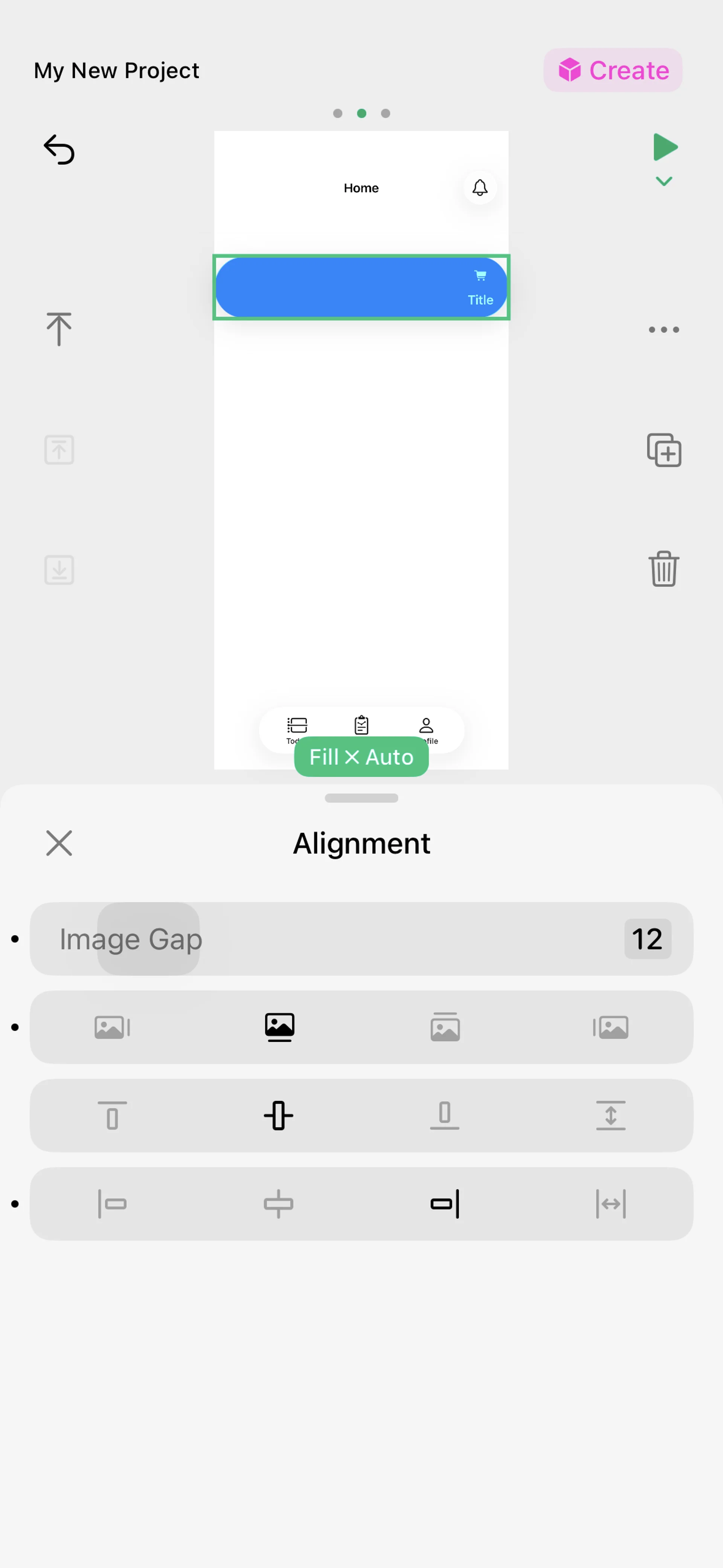Align content horizontally to left
Image resolution: width=723 pixels, height=1568 pixels.
tap(113, 1203)
